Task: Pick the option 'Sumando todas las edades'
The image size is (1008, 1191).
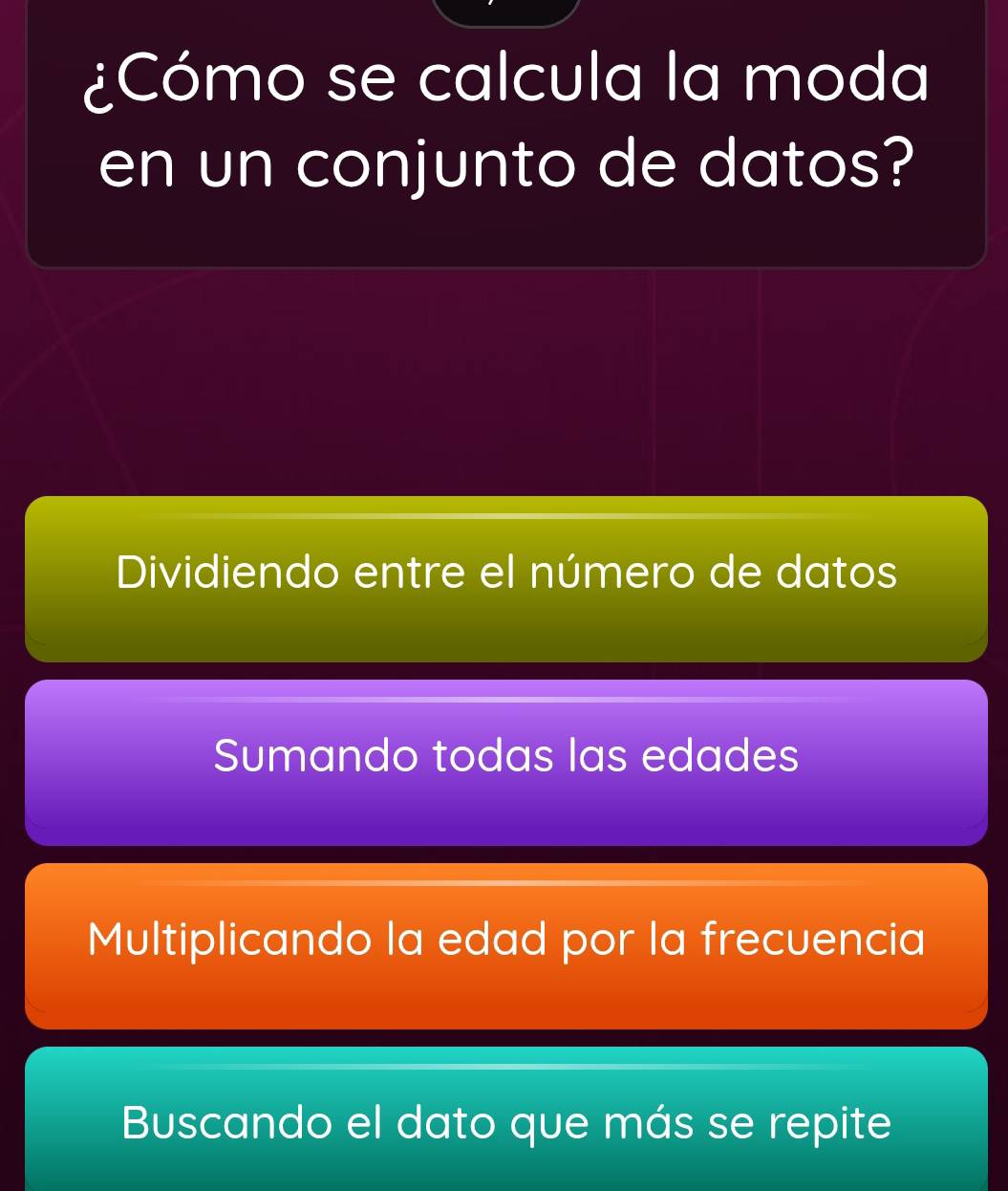Action: (504, 756)
